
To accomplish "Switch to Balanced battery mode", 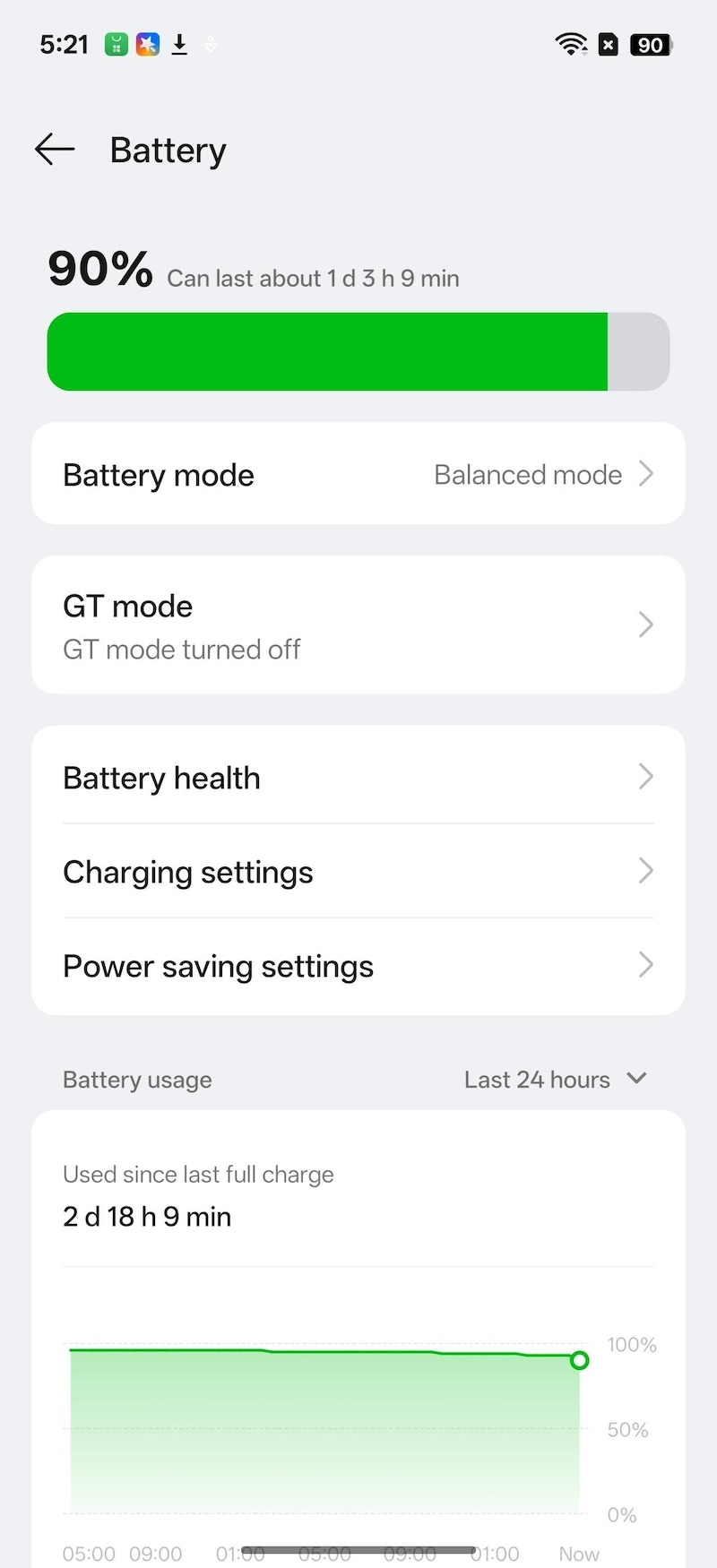I will point(528,474).
